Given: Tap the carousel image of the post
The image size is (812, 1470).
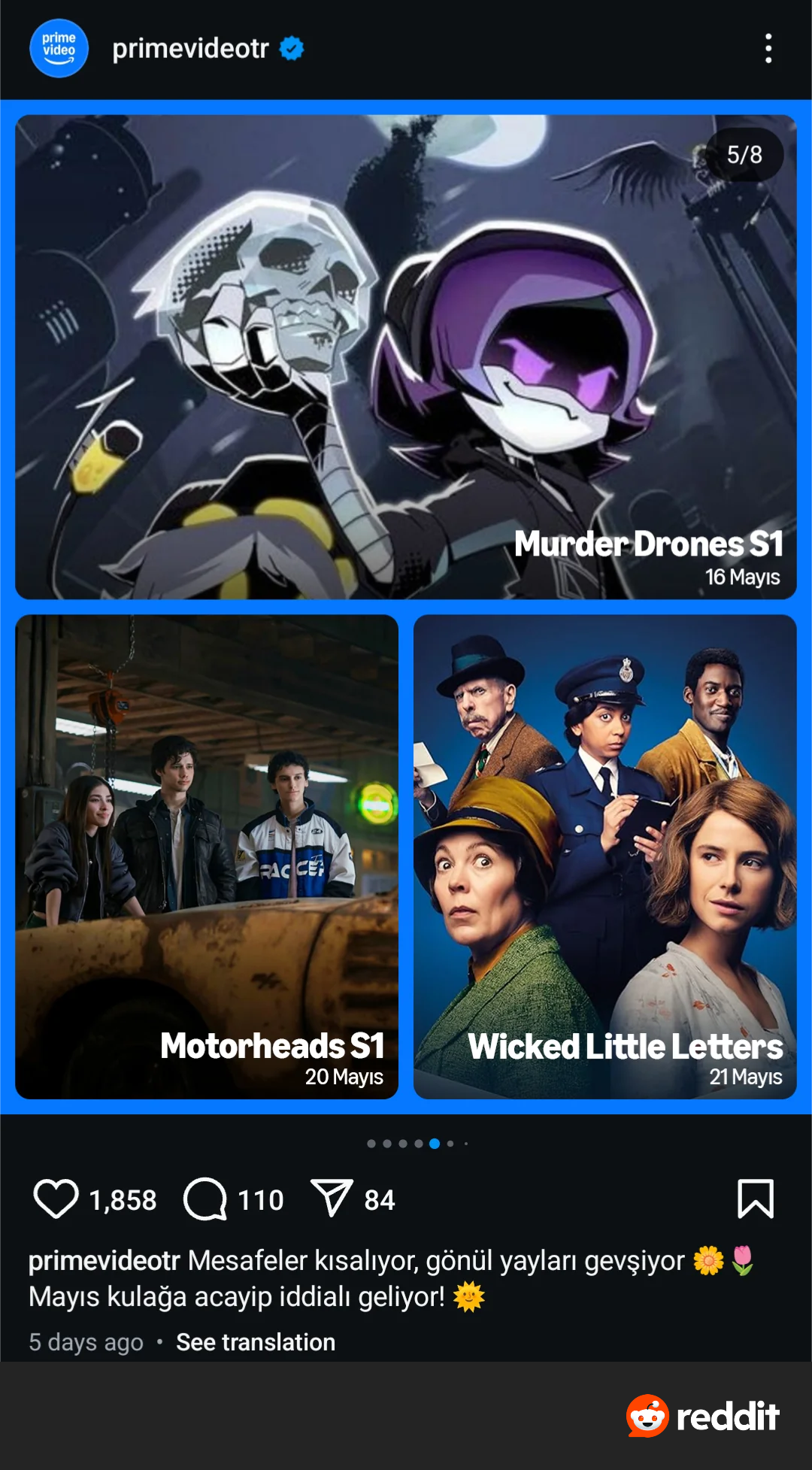Looking at the screenshot, I should tap(406, 607).
